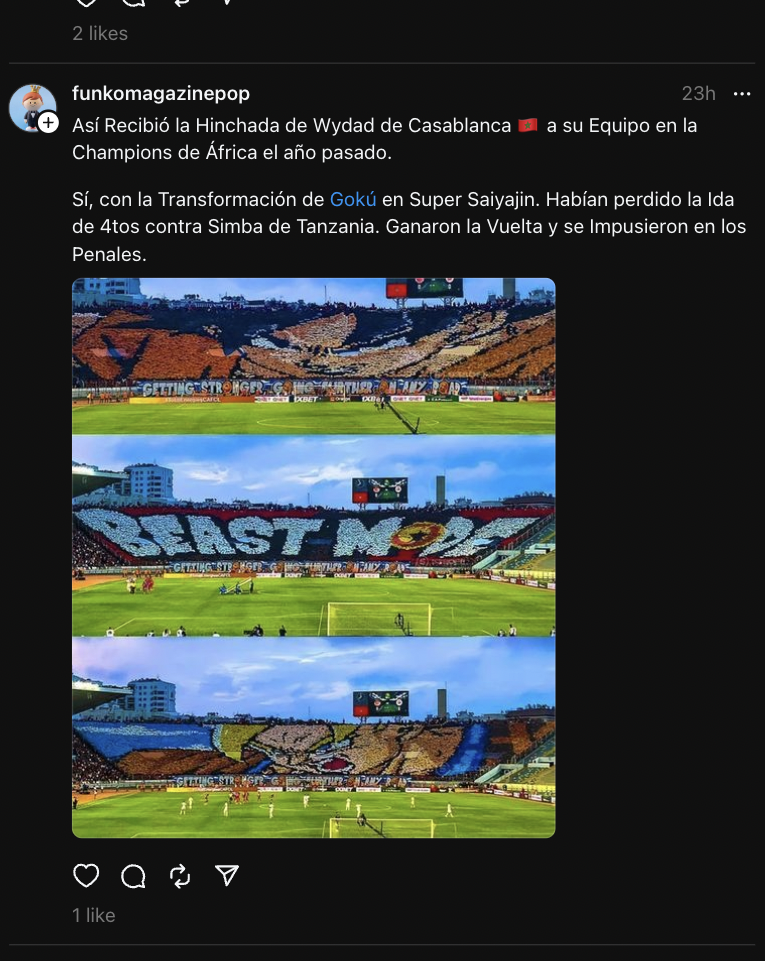The width and height of the screenshot is (765, 961).
Task: Open the overflow menu on funkomagazinepop's post
Action: pyautogui.click(x=741, y=94)
